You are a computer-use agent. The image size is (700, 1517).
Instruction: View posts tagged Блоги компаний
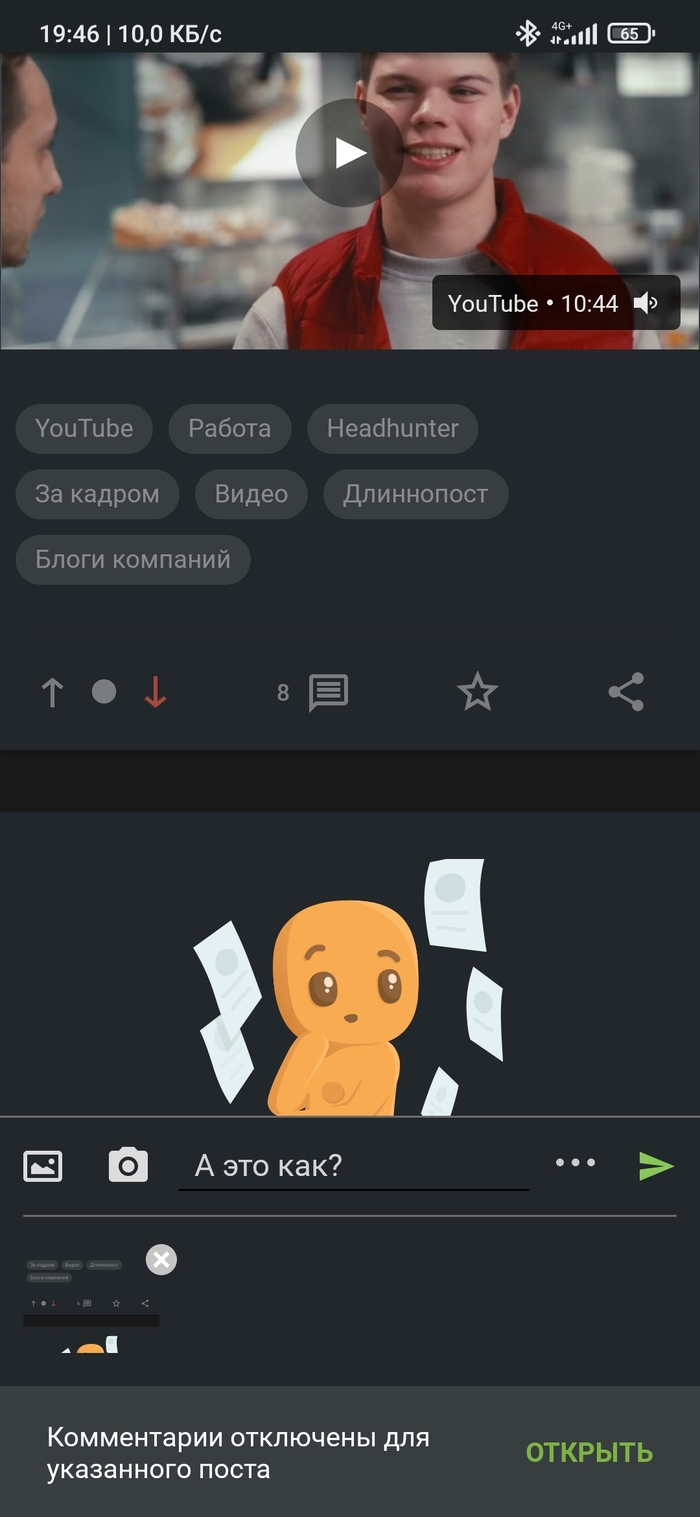pyautogui.click(x=132, y=559)
